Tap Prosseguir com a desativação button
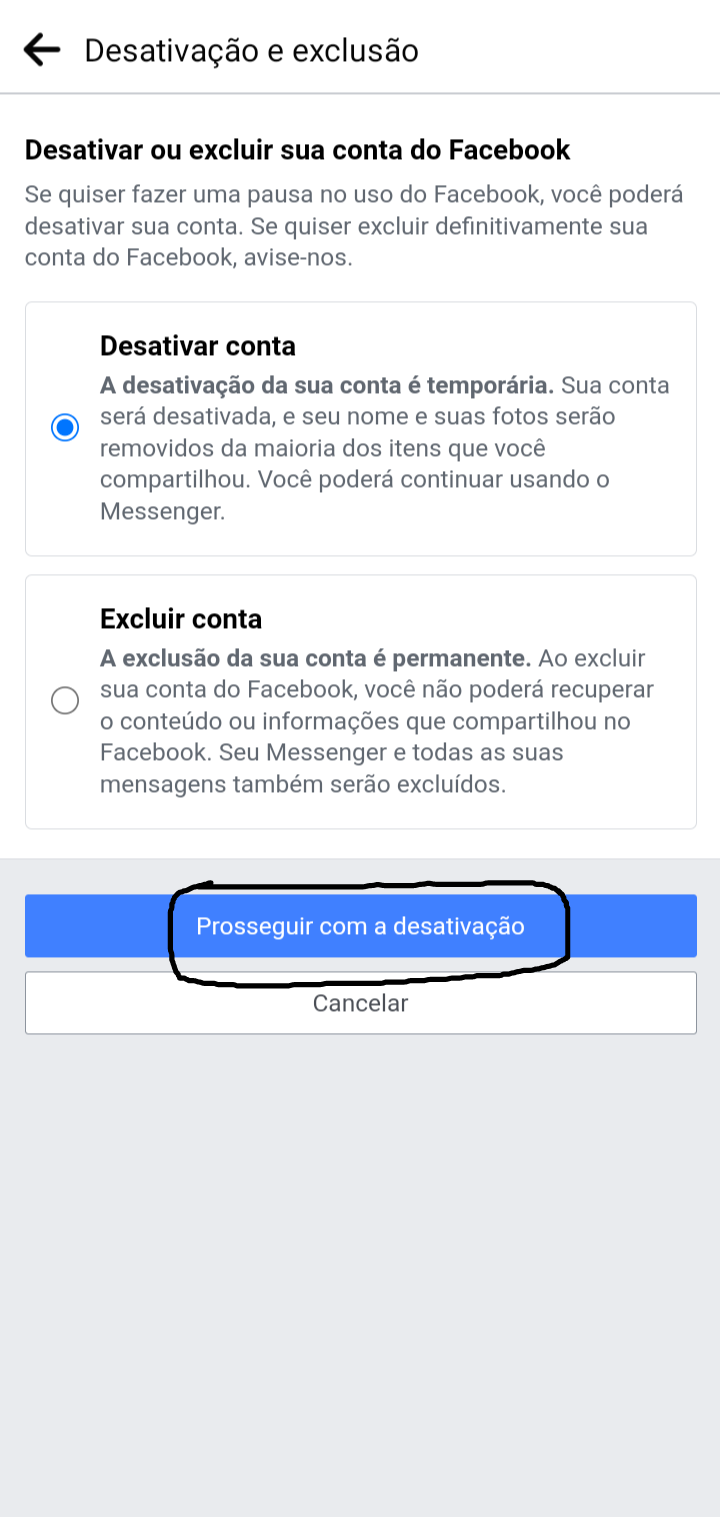This screenshot has width=720, height=1517. (360, 926)
